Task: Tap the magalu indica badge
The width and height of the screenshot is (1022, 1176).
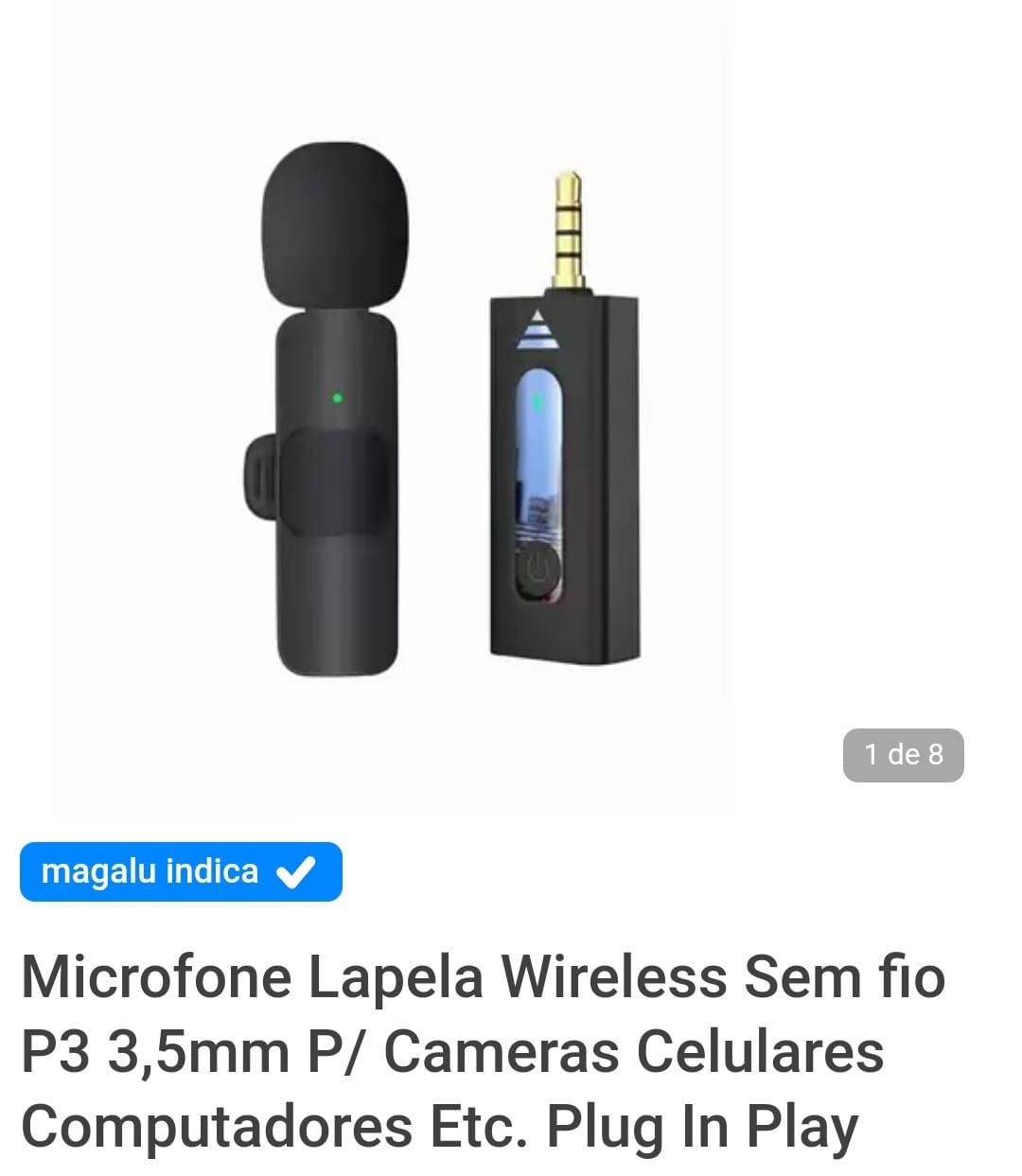Action: coord(181,871)
